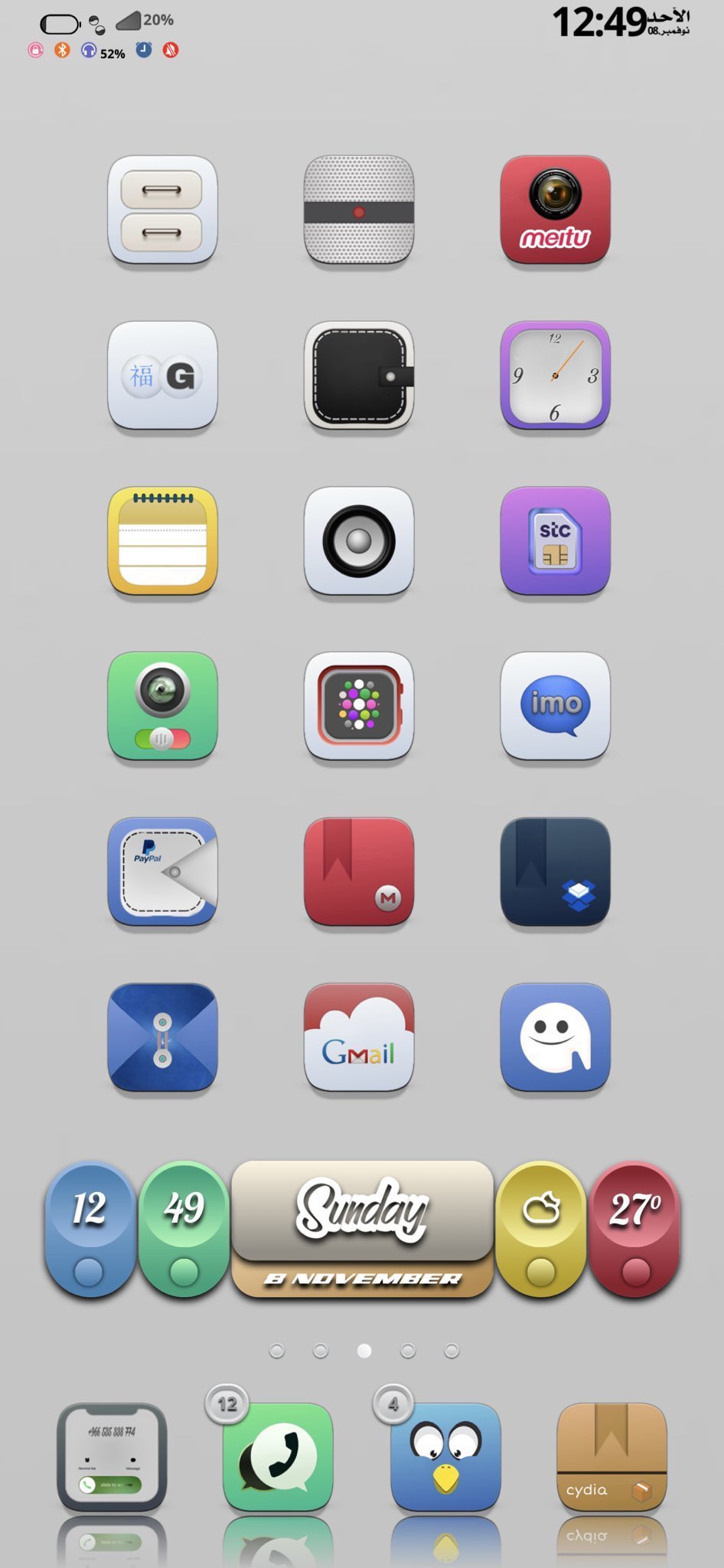Open the Gmail app
The width and height of the screenshot is (724, 1568).
(359, 1037)
